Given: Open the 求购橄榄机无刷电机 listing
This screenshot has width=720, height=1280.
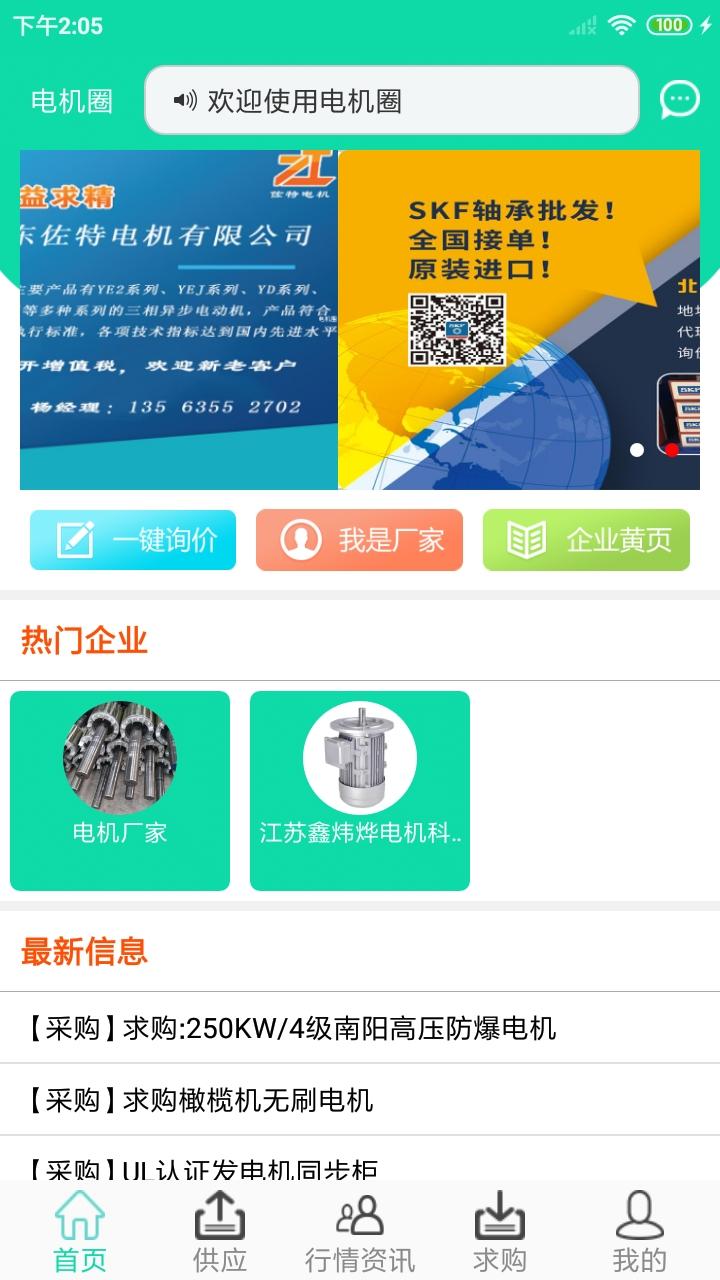Looking at the screenshot, I should tap(360, 1100).
